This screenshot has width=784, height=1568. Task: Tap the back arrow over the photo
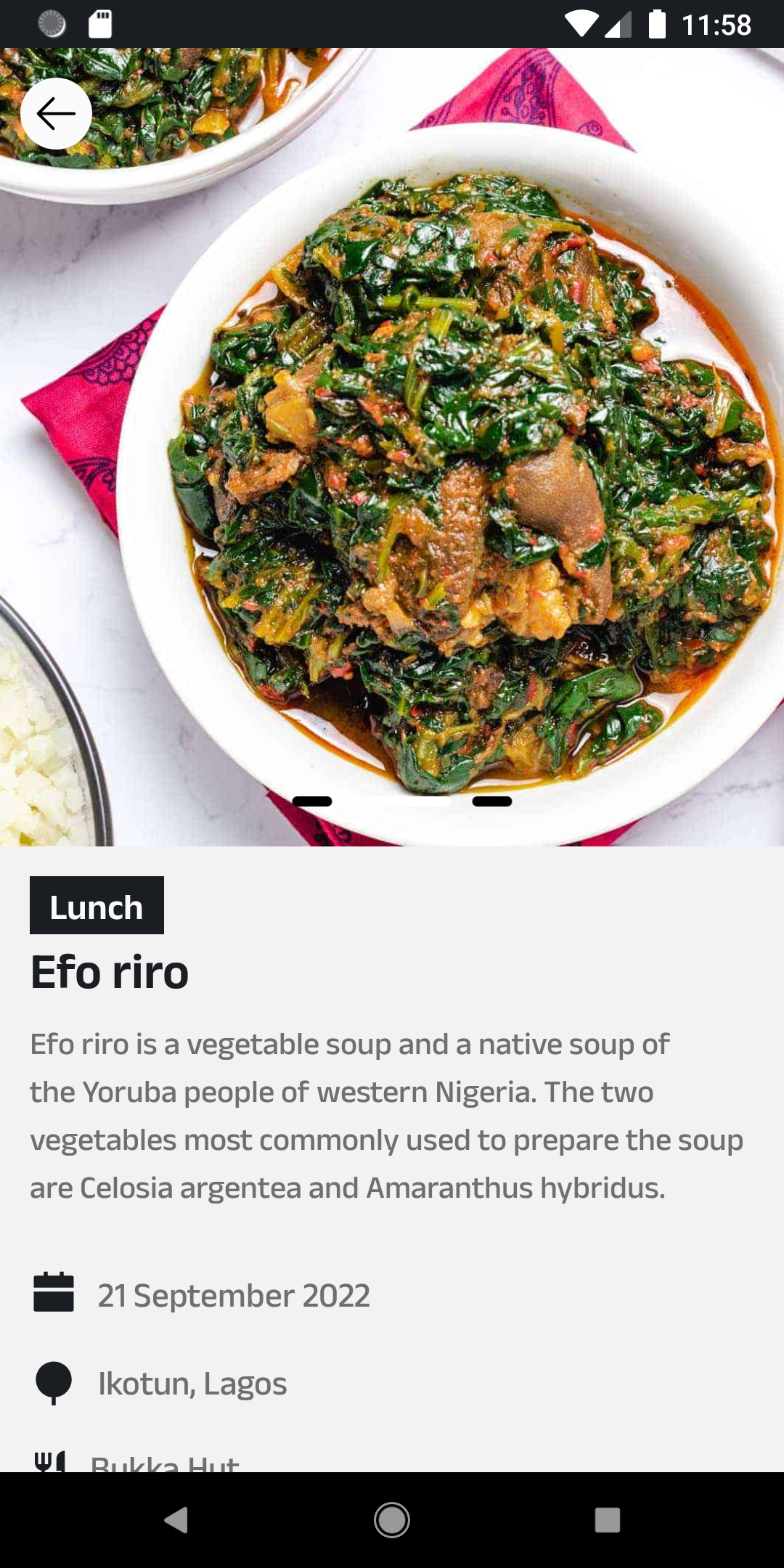coord(56,114)
